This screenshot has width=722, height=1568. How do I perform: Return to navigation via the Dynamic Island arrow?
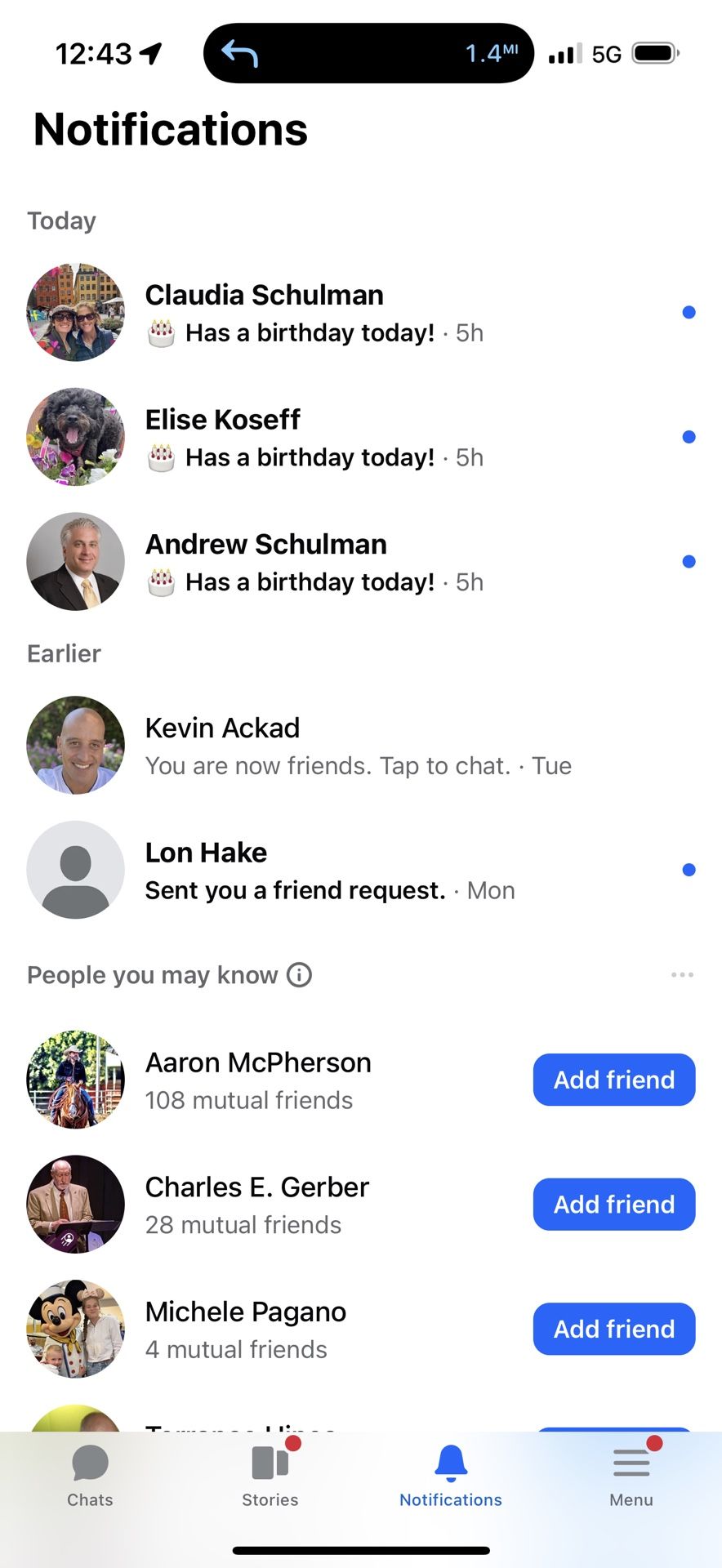pyautogui.click(x=239, y=54)
